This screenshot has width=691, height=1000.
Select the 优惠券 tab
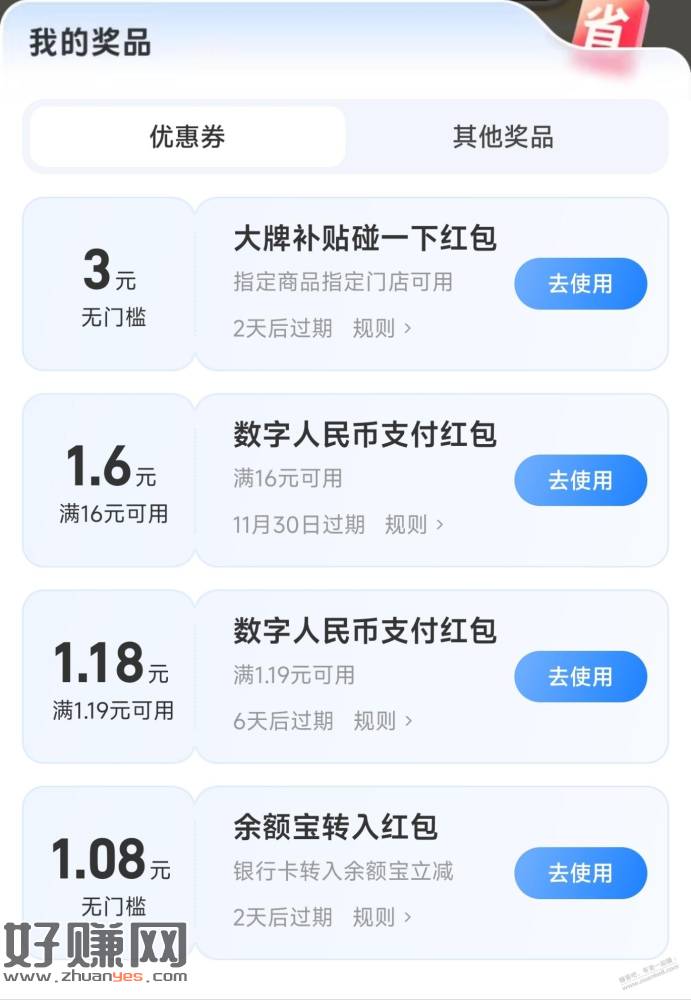point(187,137)
